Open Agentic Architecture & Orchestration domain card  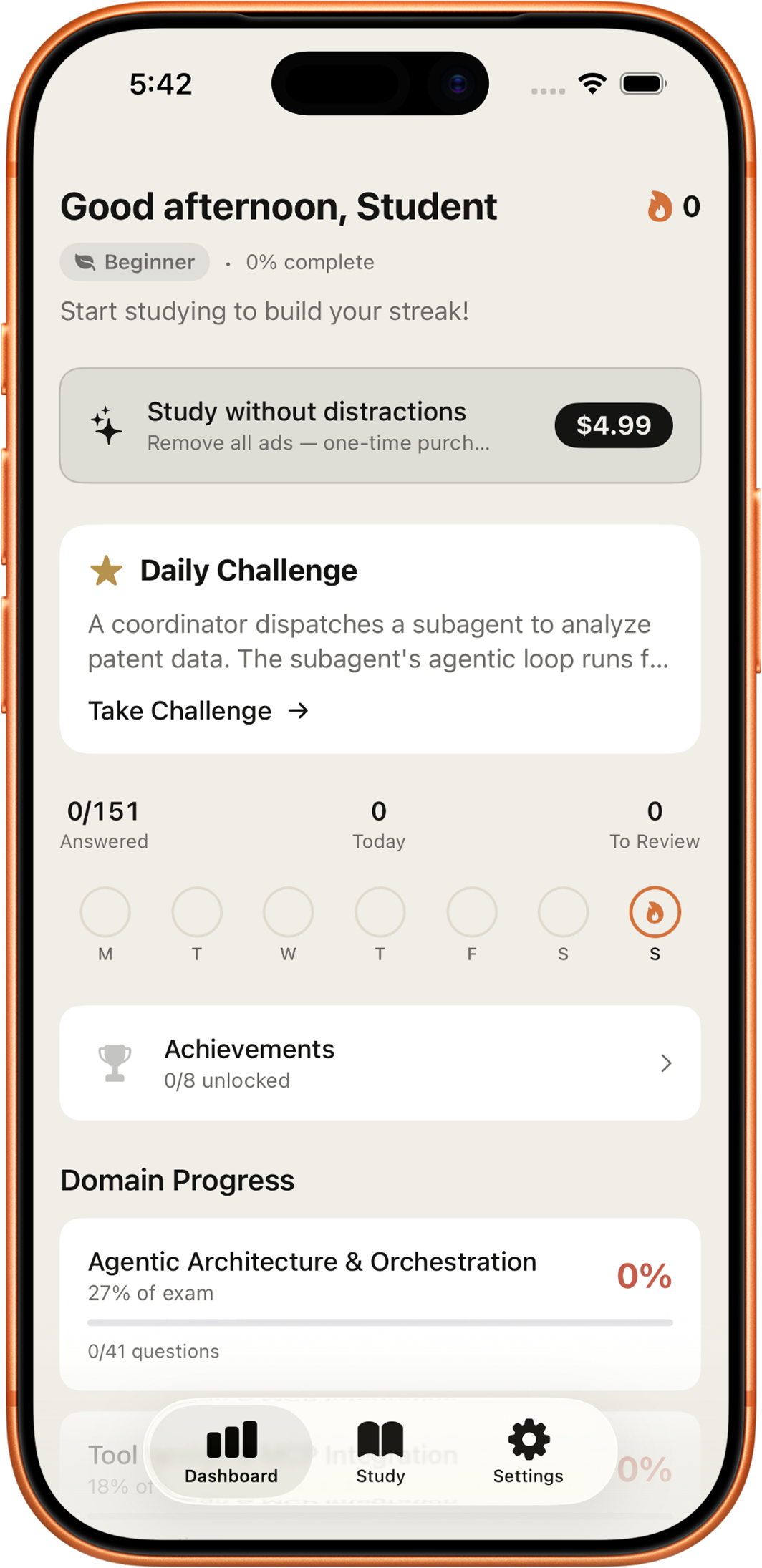click(x=380, y=1303)
